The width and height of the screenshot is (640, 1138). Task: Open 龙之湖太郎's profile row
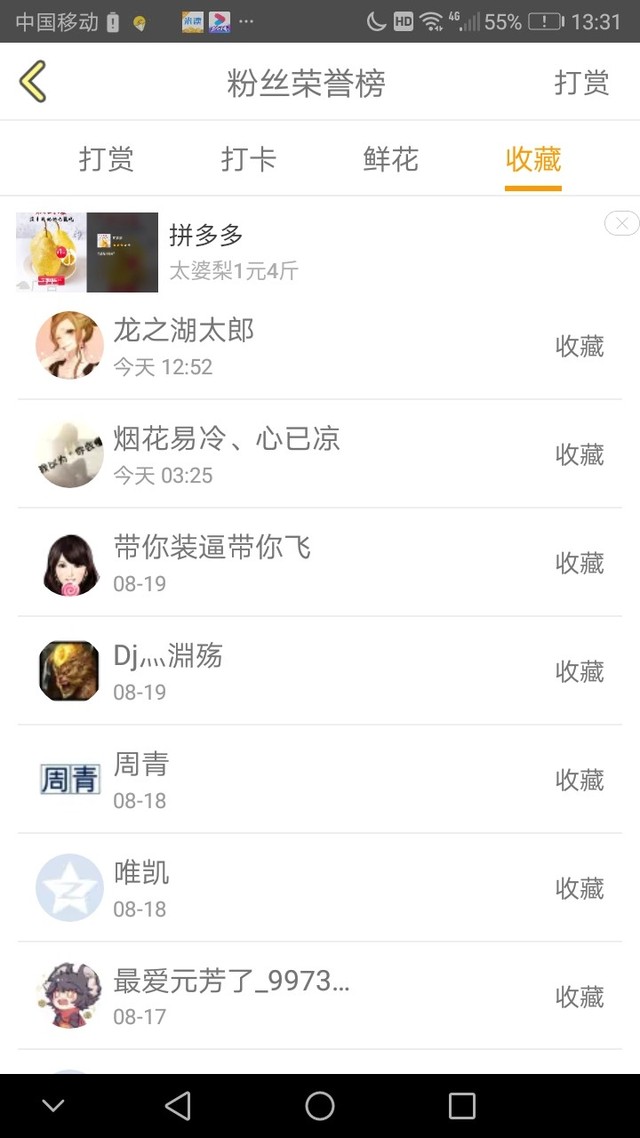[320, 346]
